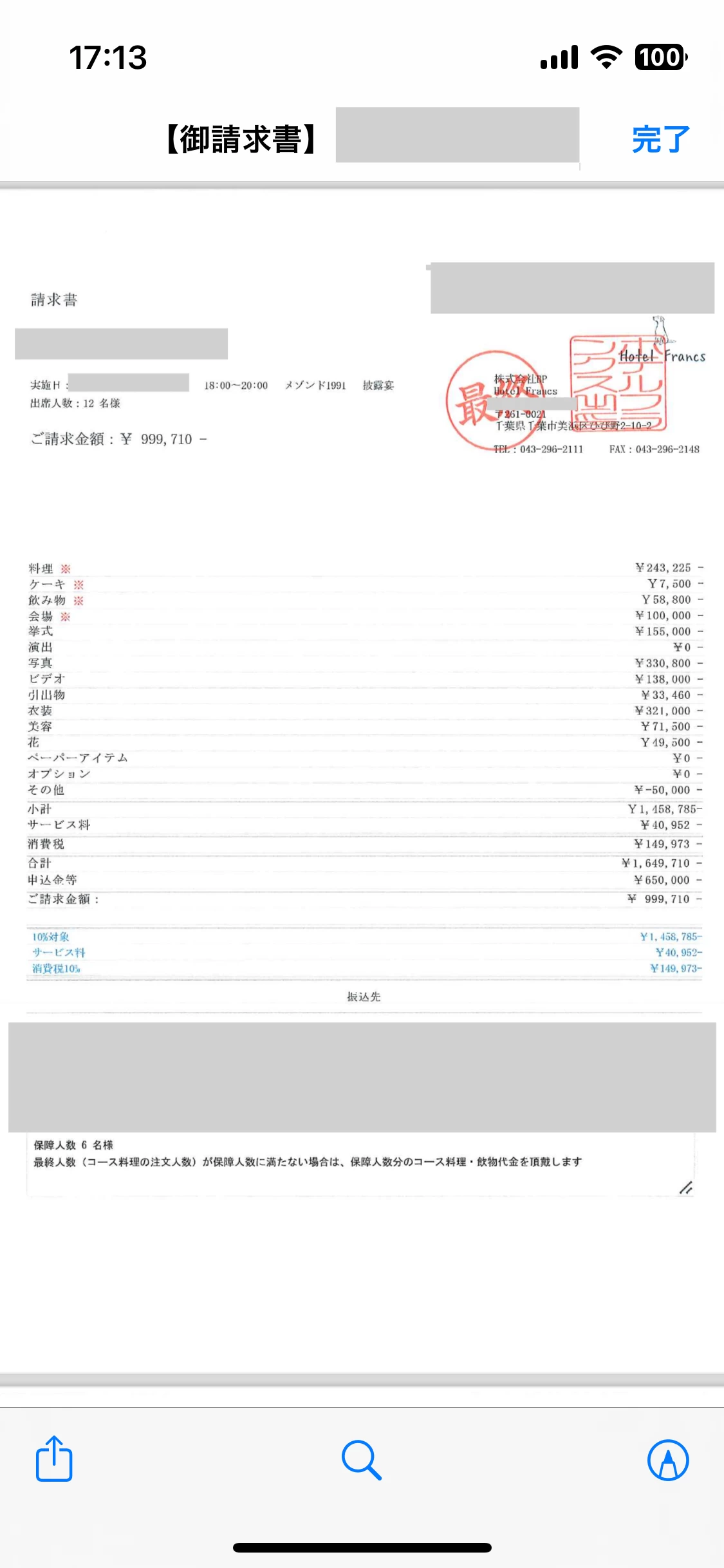Search within the invoice document
The width and height of the screenshot is (724, 1568).
(362, 1460)
